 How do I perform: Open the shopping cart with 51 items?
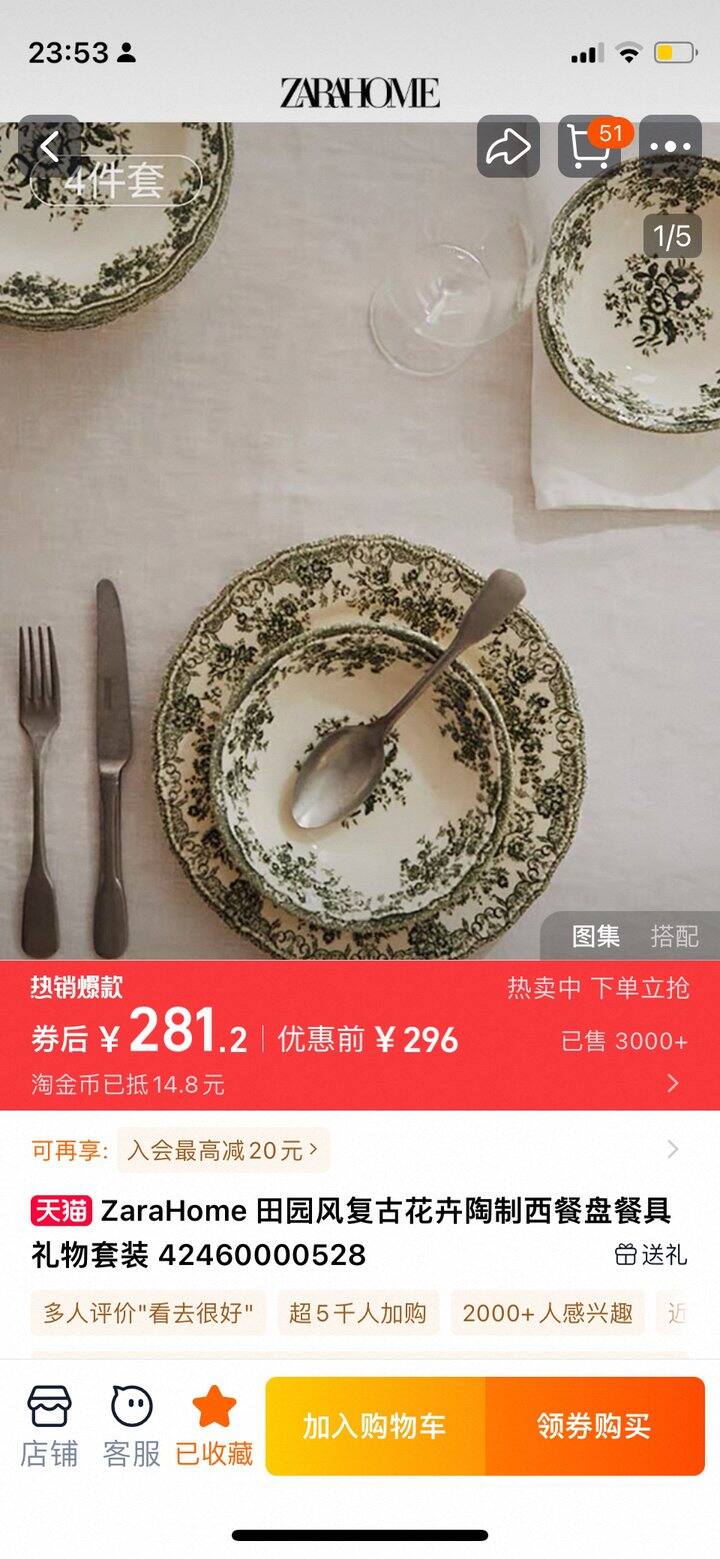click(x=590, y=147)
